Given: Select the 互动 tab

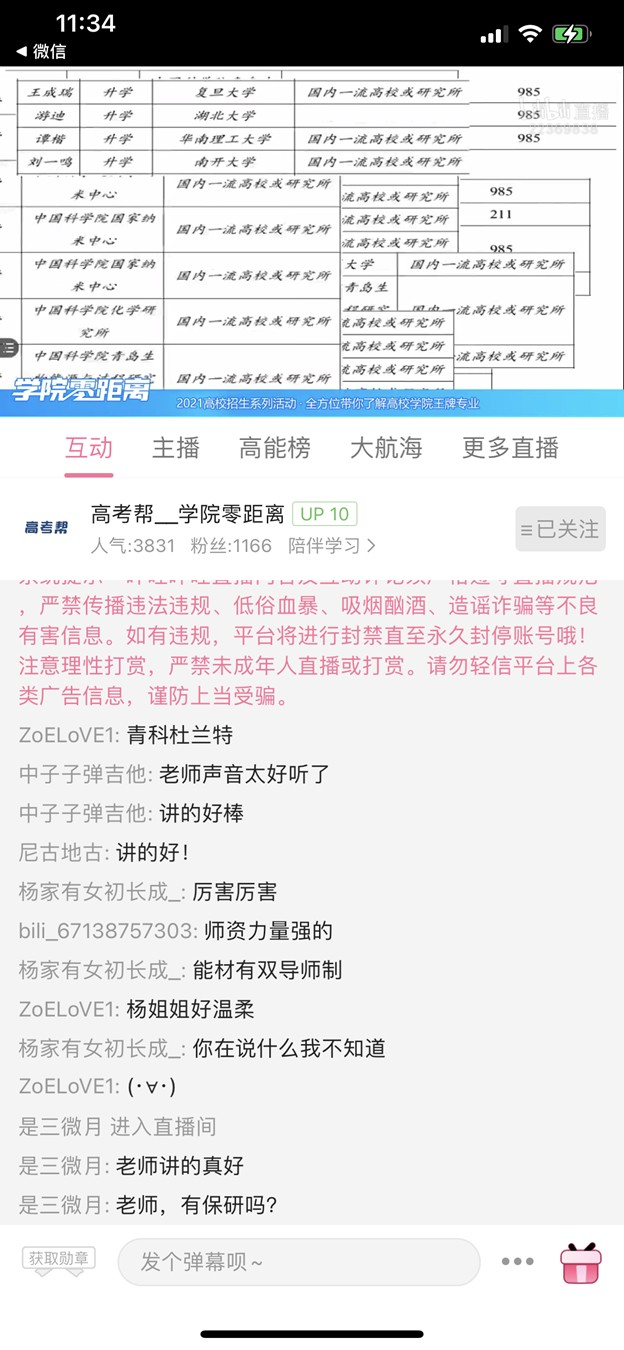Looking at the screenshot, I should coord(89,448).
